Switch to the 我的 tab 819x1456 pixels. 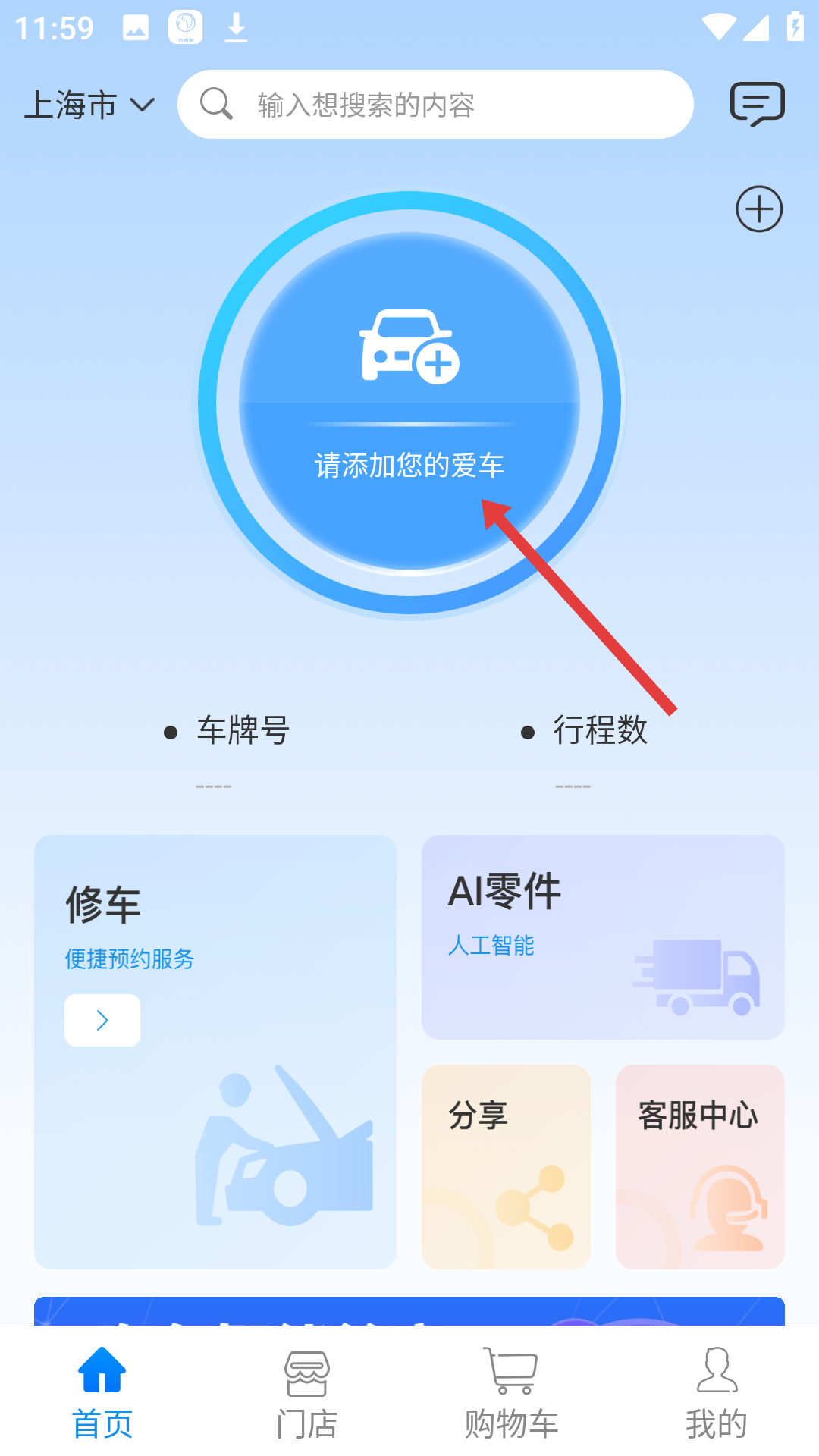point(717,1394)
